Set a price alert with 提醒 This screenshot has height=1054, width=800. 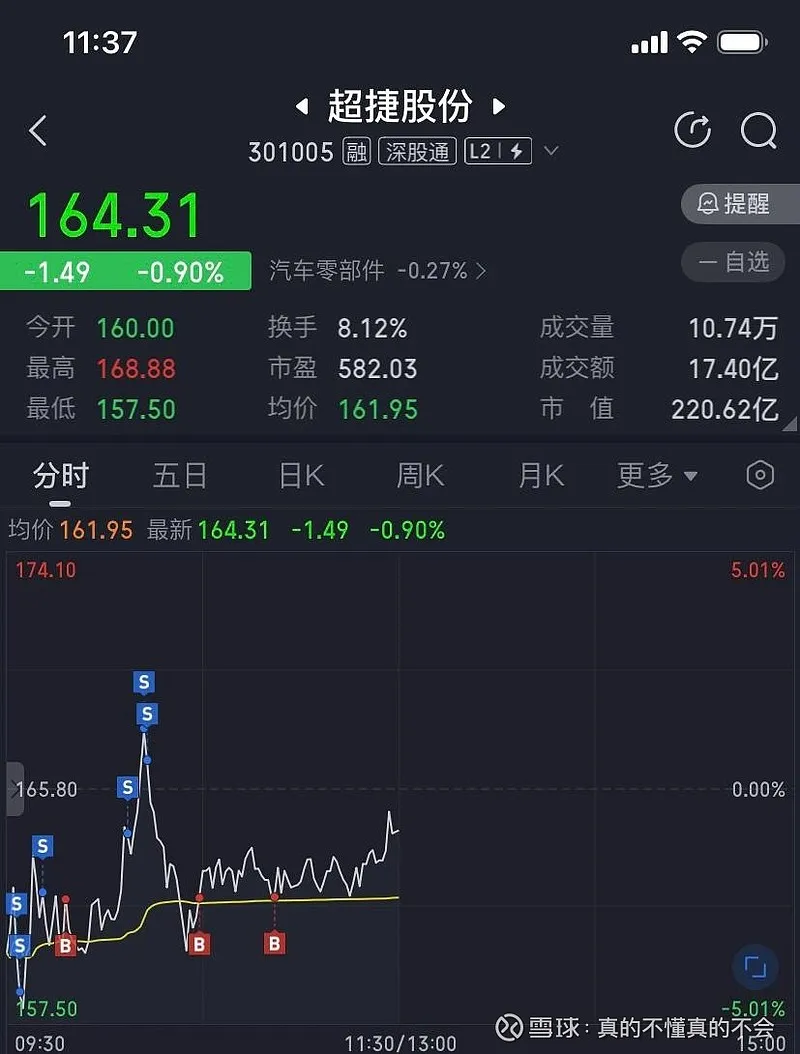coord(735,204)
